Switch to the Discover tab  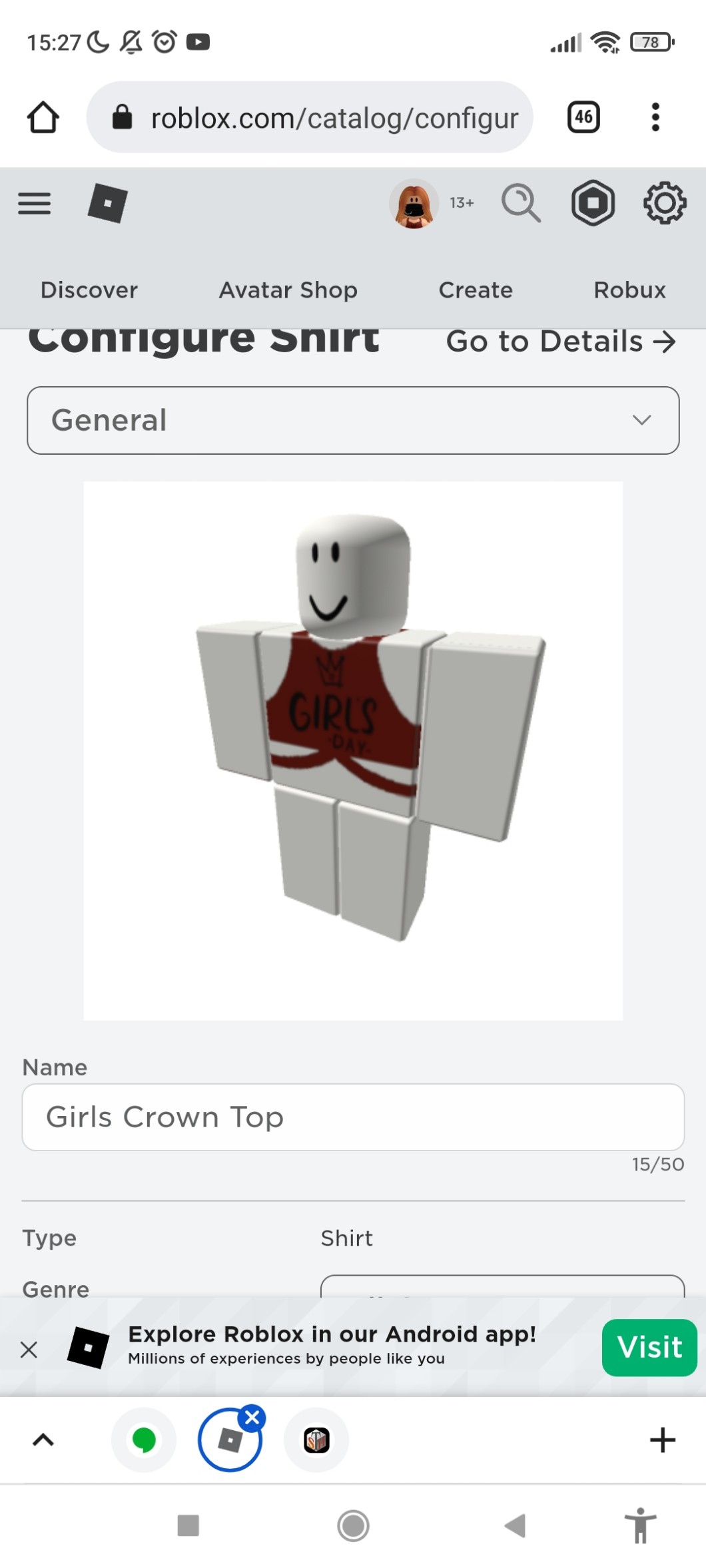[89, 290]
